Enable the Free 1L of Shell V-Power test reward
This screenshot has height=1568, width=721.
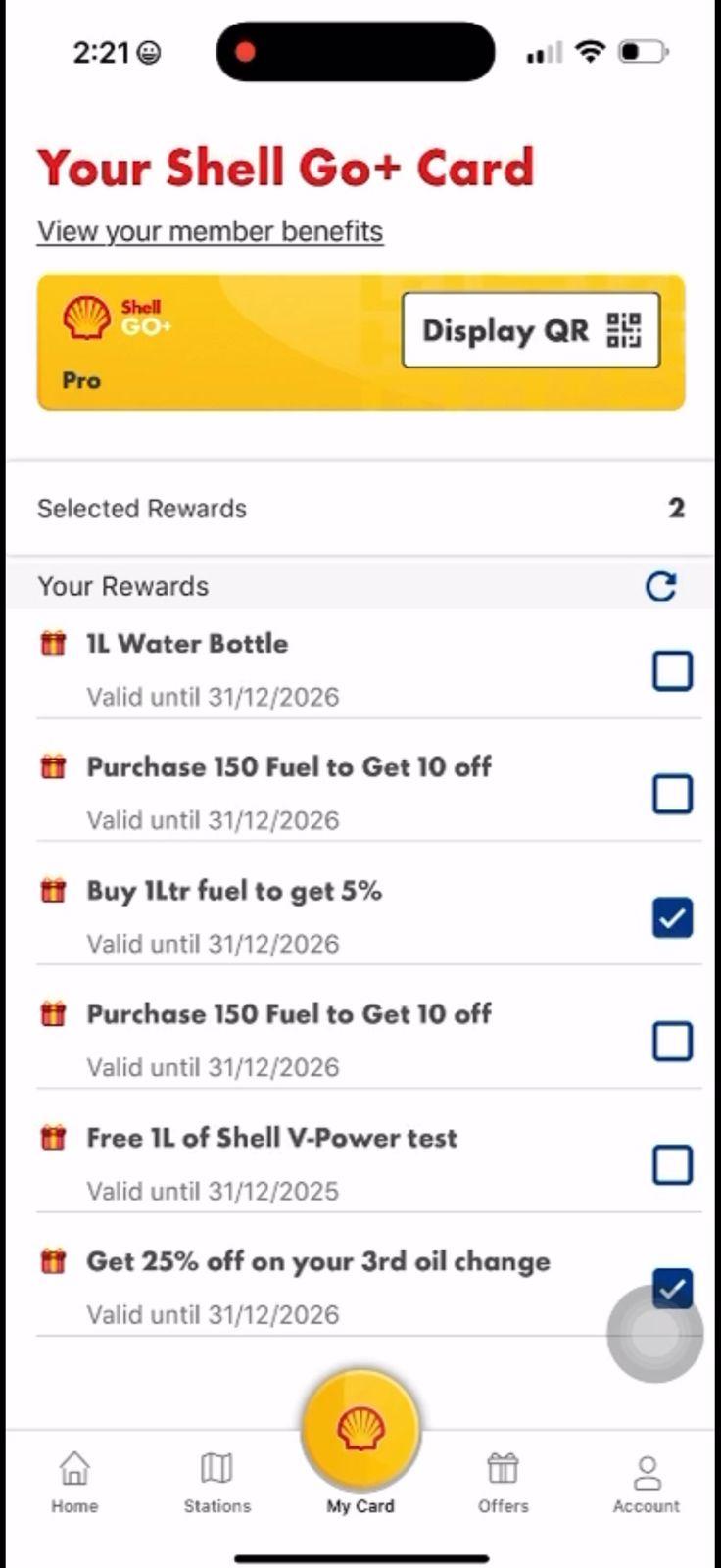[672, 1164]
